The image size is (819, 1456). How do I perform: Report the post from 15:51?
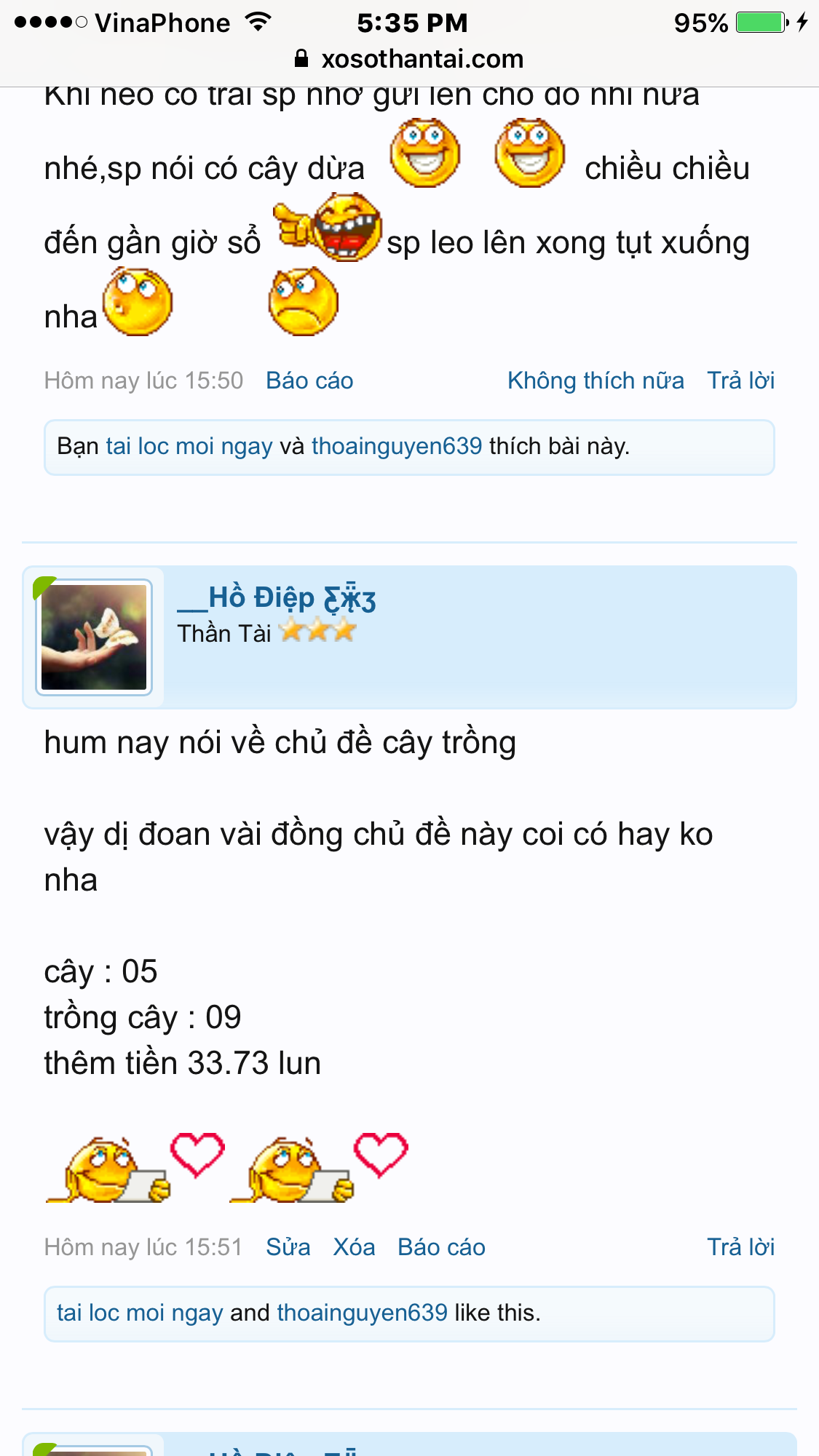[x=441, y=1247]
